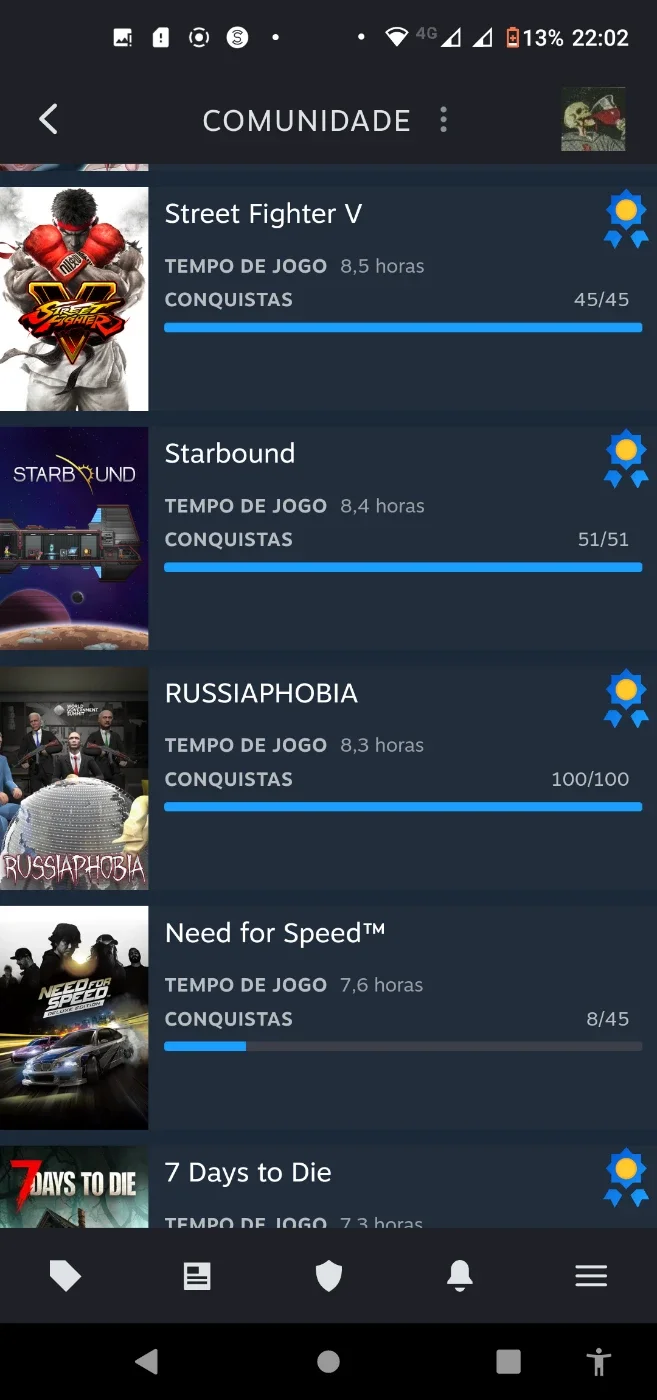
Task: Open the notifications bell tab
Action: 460,1276
